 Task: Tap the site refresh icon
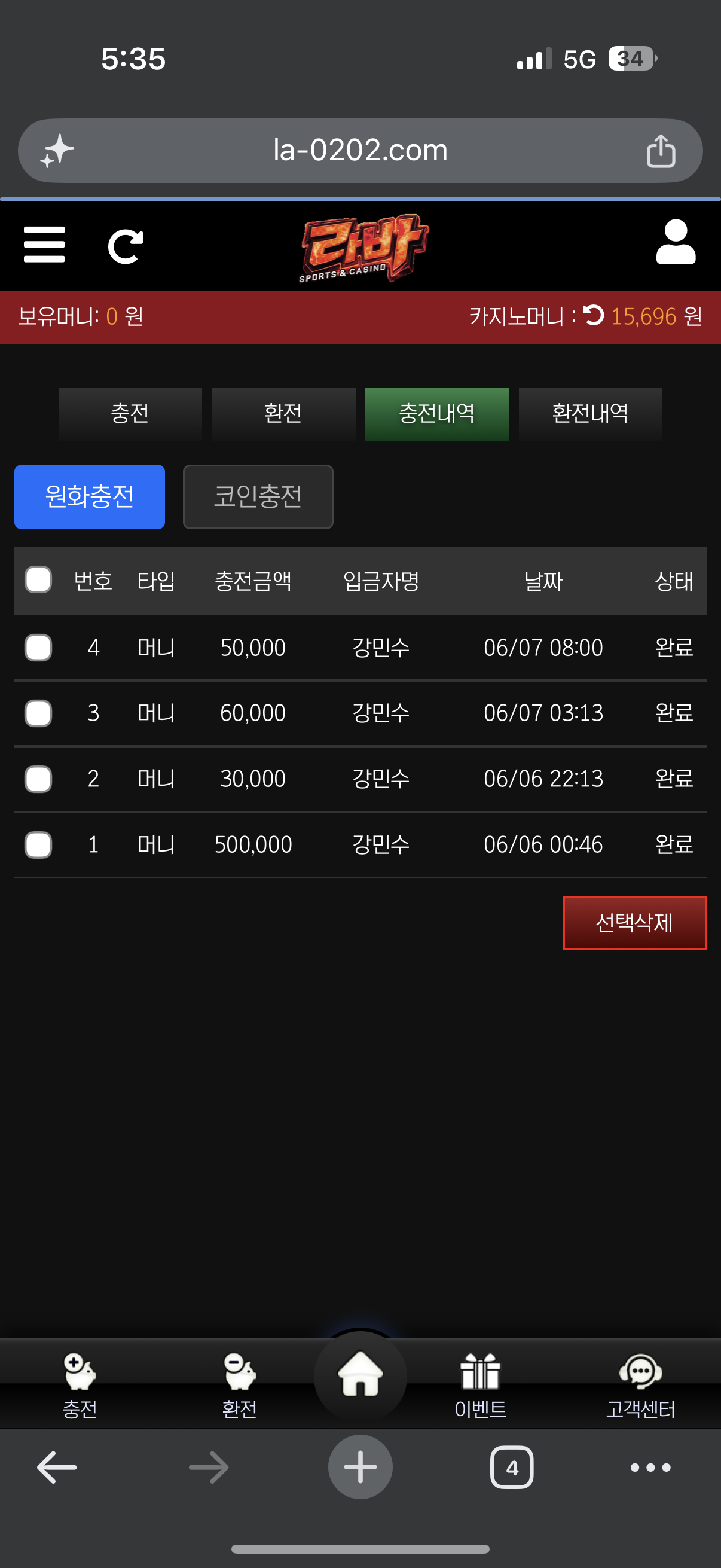126,246
